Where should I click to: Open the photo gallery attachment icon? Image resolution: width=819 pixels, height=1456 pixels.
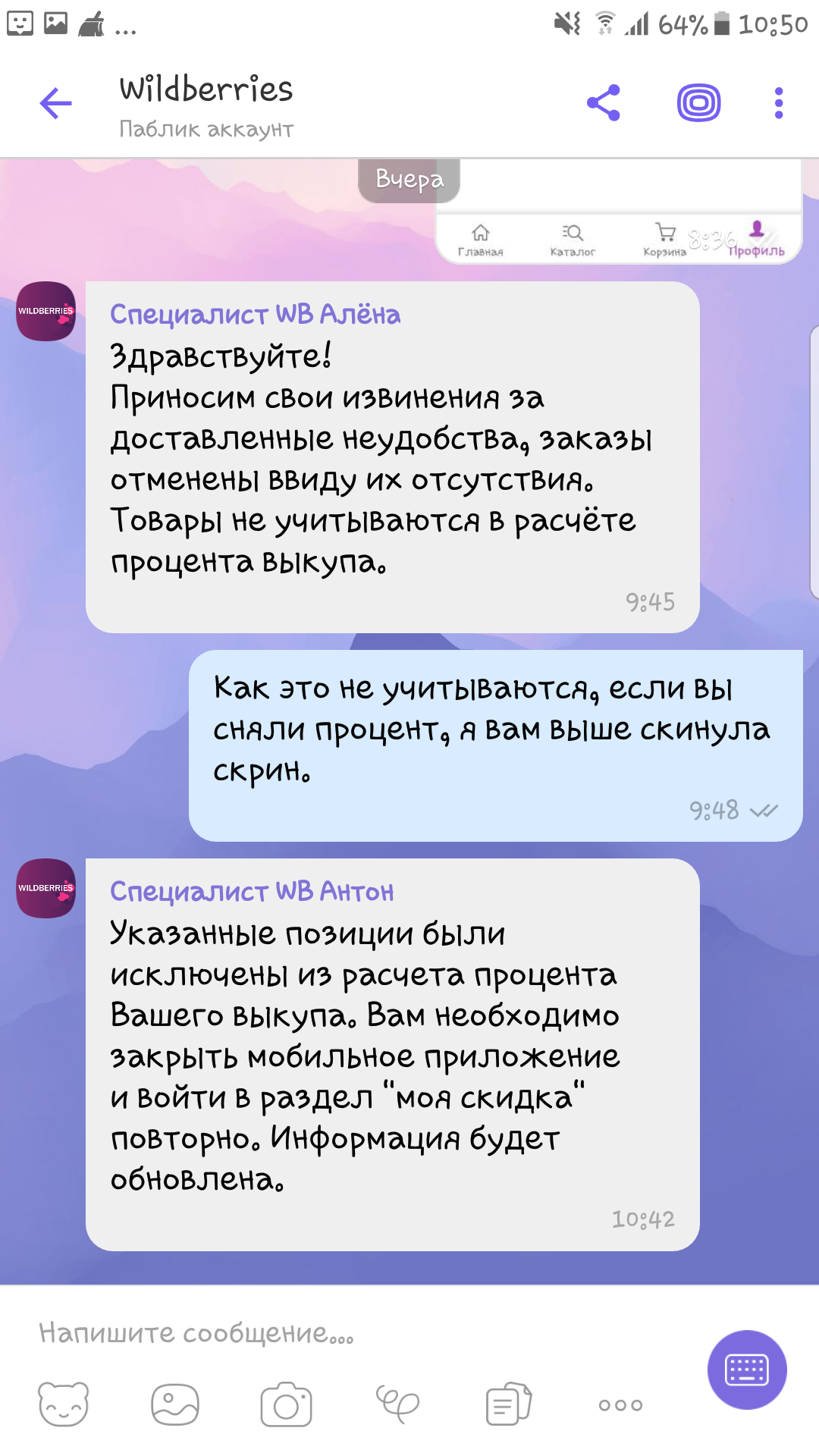point(175,1404)
